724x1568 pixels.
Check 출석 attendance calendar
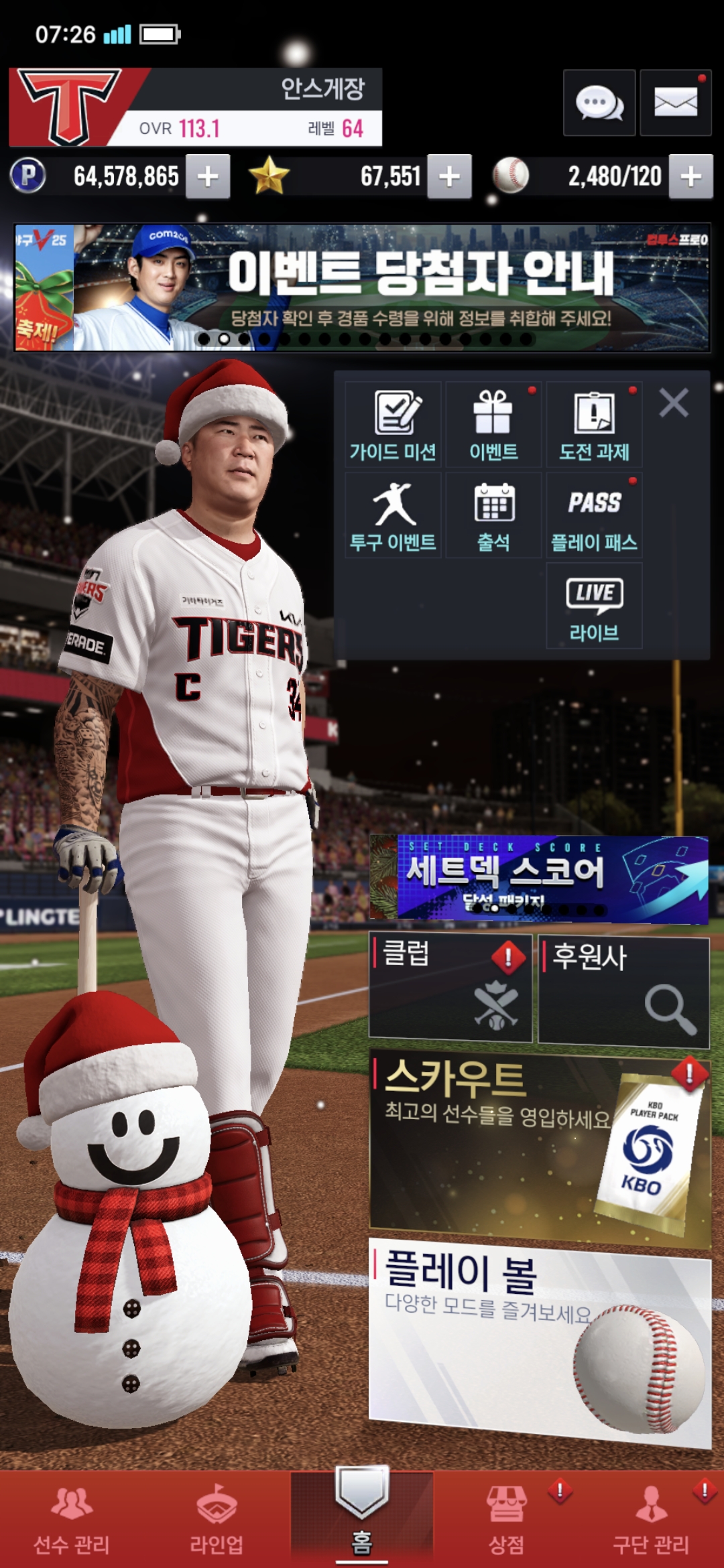click(493, 515)
